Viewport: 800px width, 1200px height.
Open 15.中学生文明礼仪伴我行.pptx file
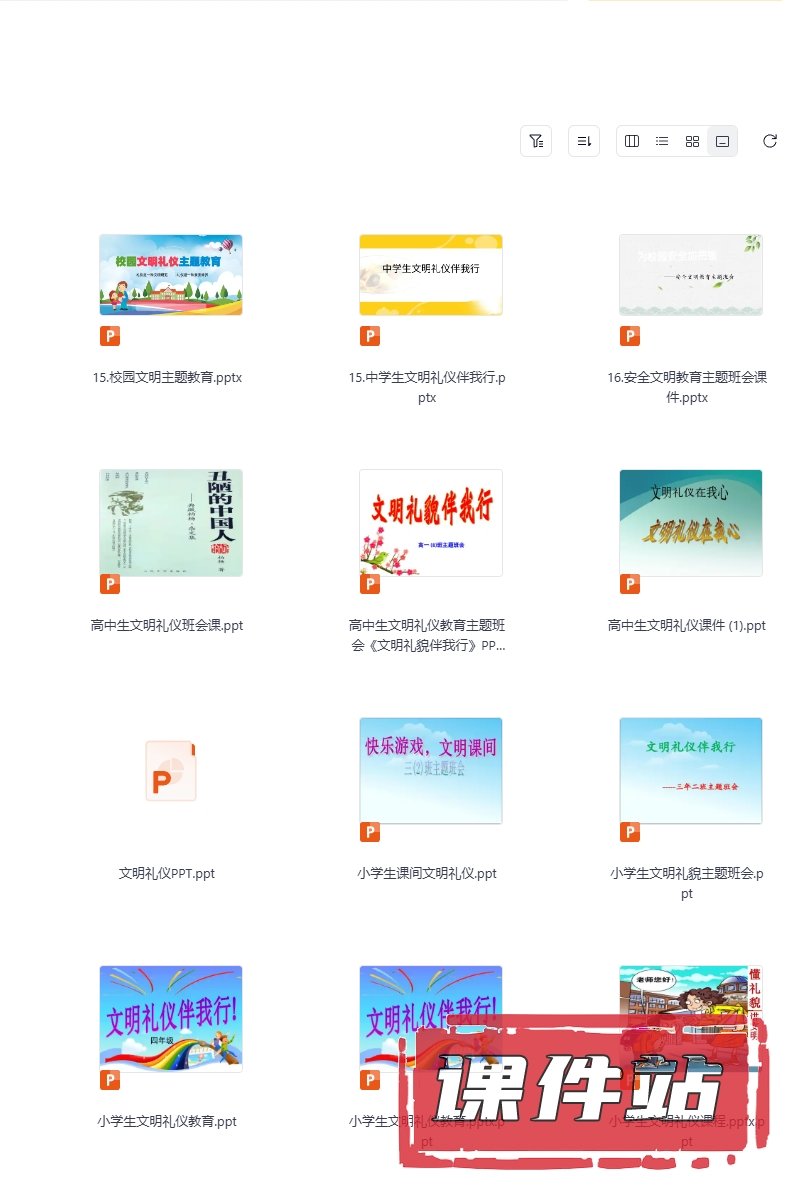coord(431,275)
